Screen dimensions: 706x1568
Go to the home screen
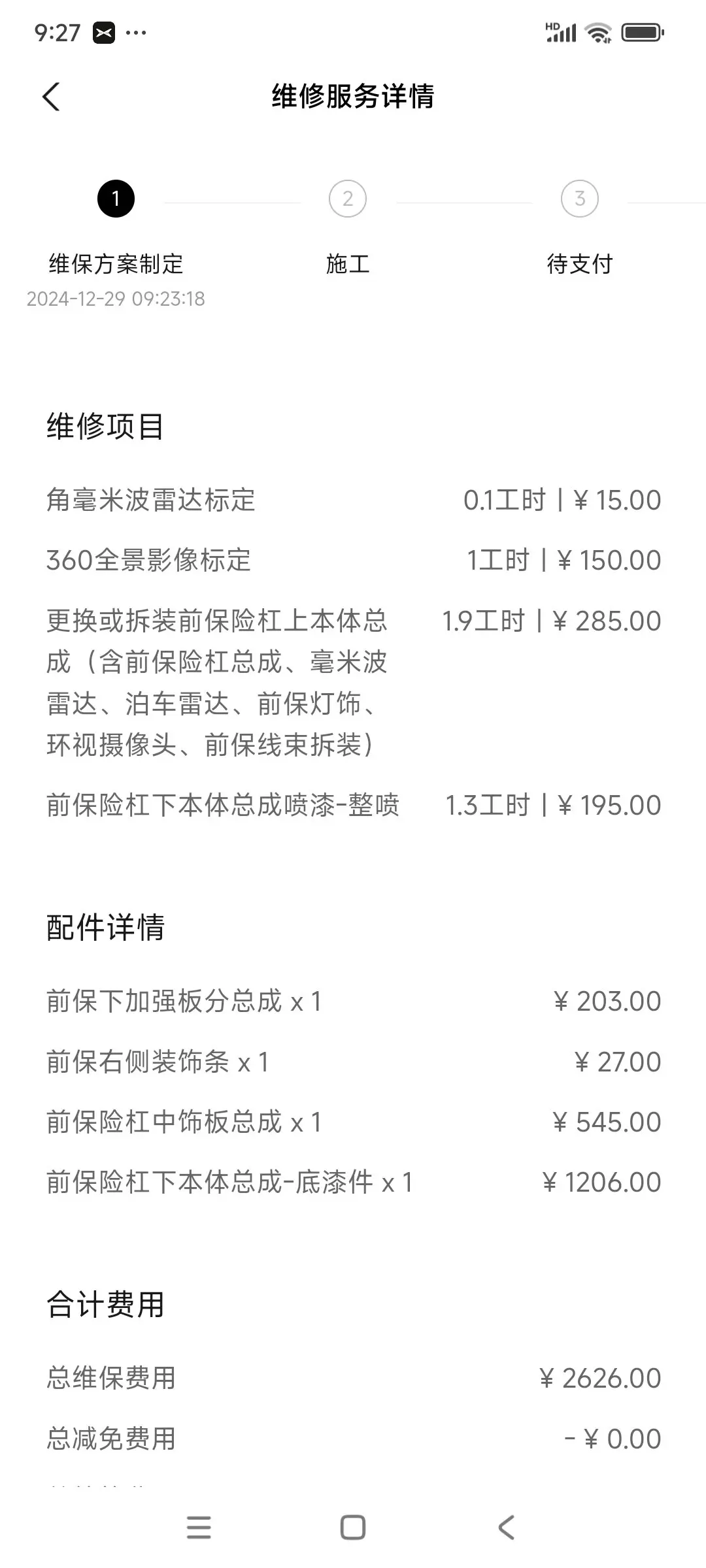pyautogui.click(x=353, y=1527)
